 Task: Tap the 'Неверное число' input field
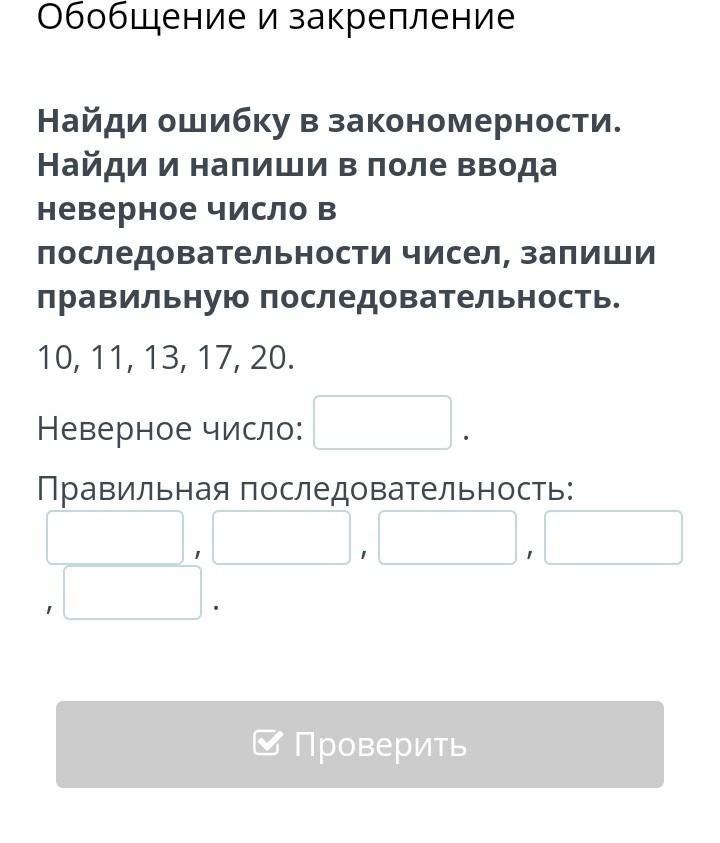coord(382,423)
